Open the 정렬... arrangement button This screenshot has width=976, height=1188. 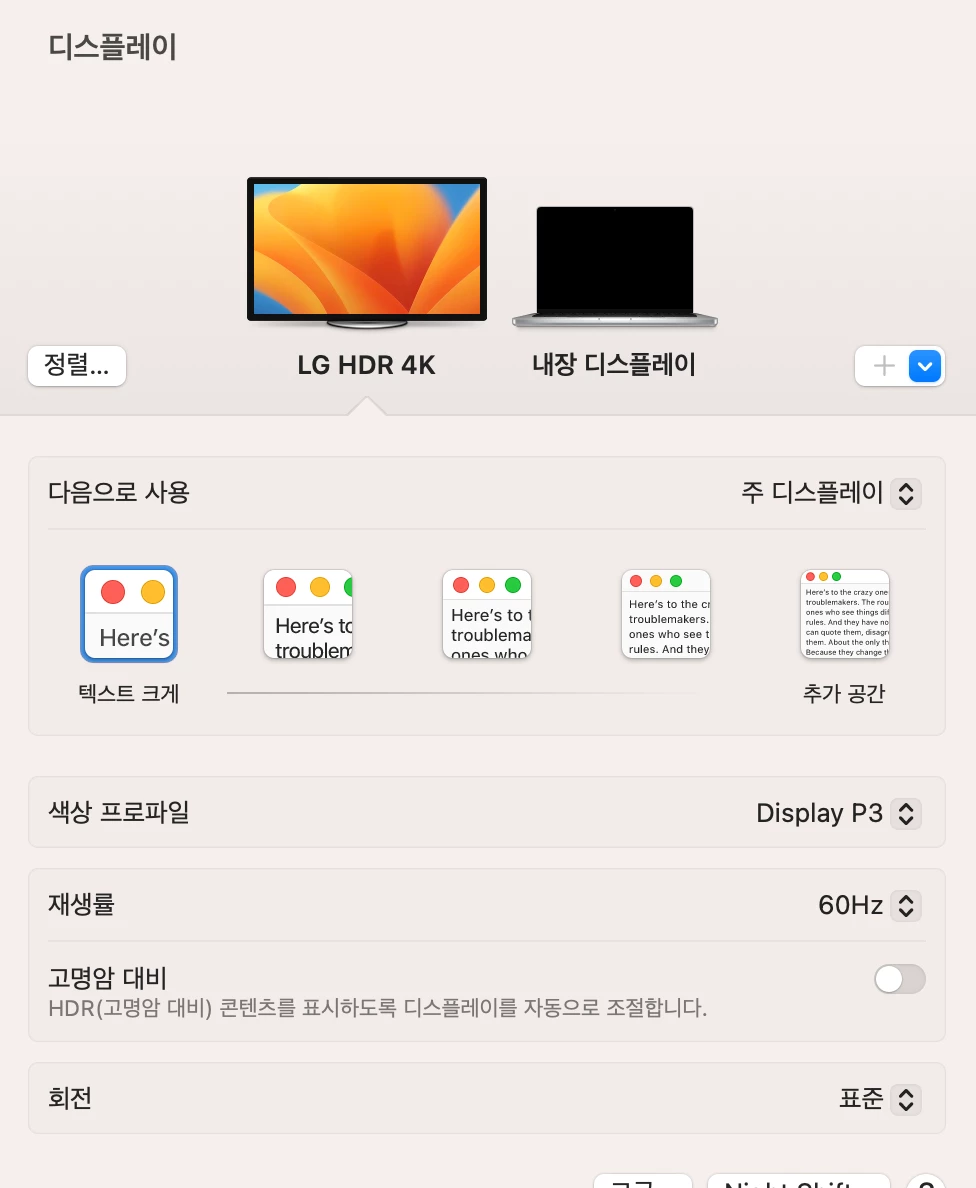point(77,366)
